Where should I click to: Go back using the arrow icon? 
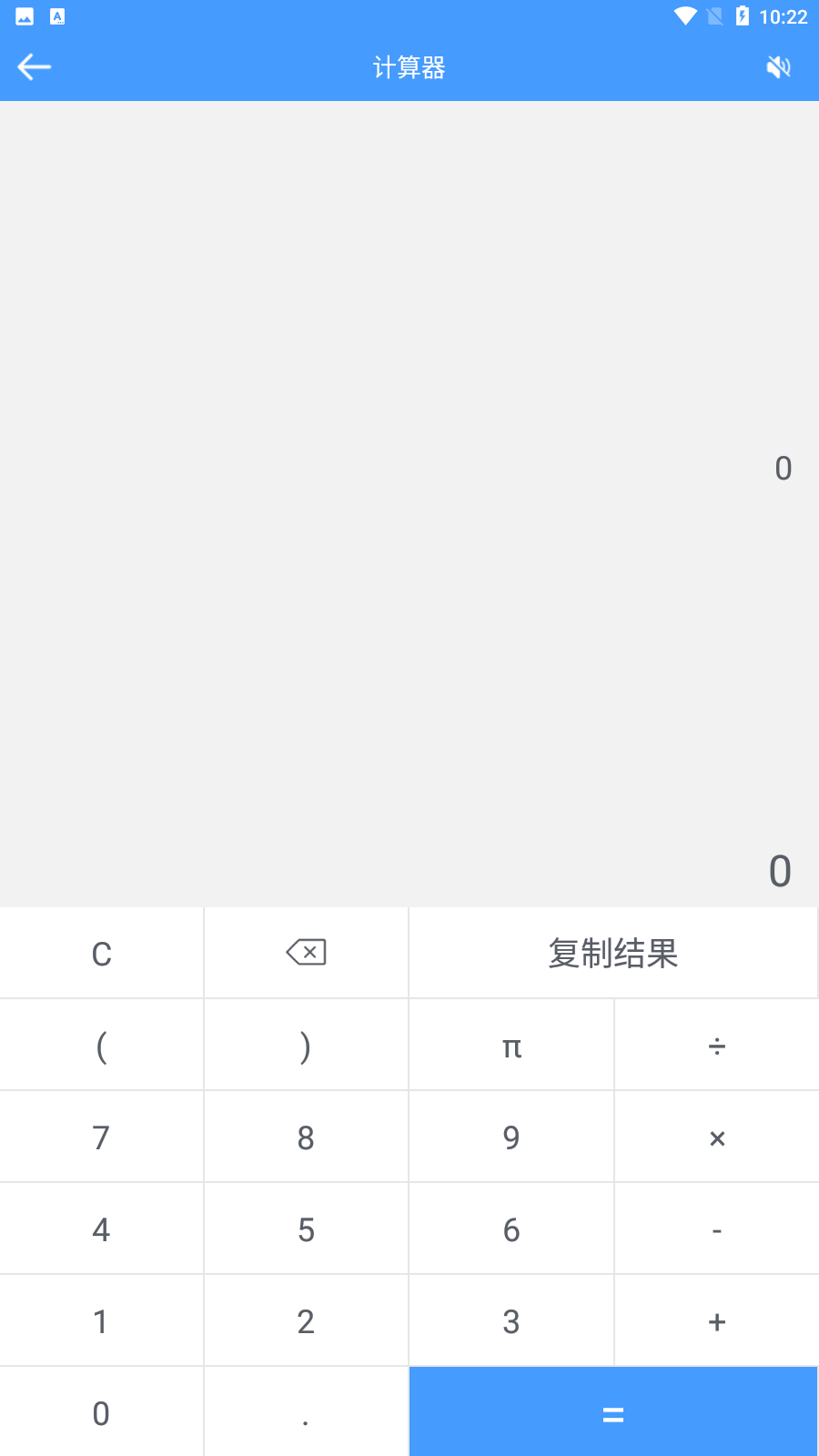35,67
